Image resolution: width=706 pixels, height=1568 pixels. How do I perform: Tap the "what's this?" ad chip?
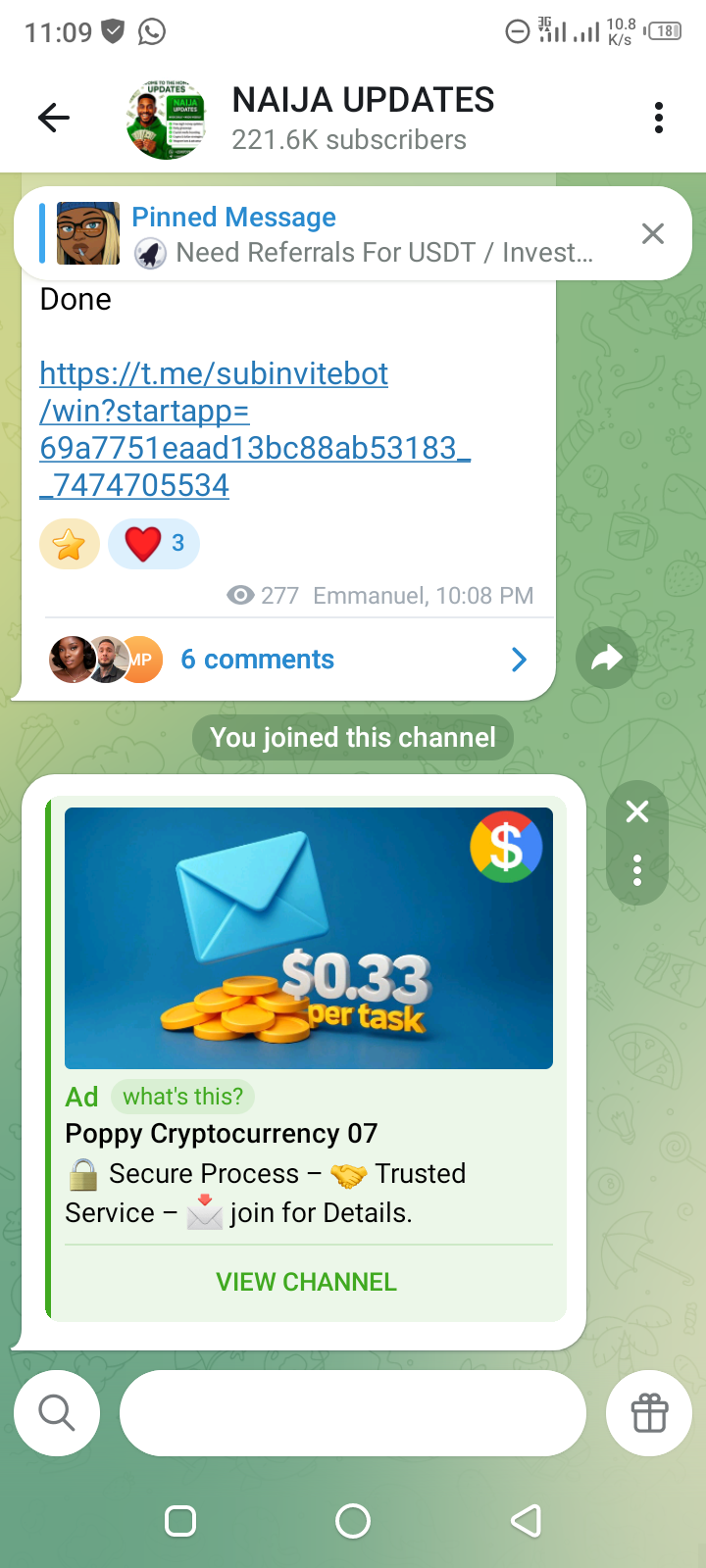[x=183, y=1097]
